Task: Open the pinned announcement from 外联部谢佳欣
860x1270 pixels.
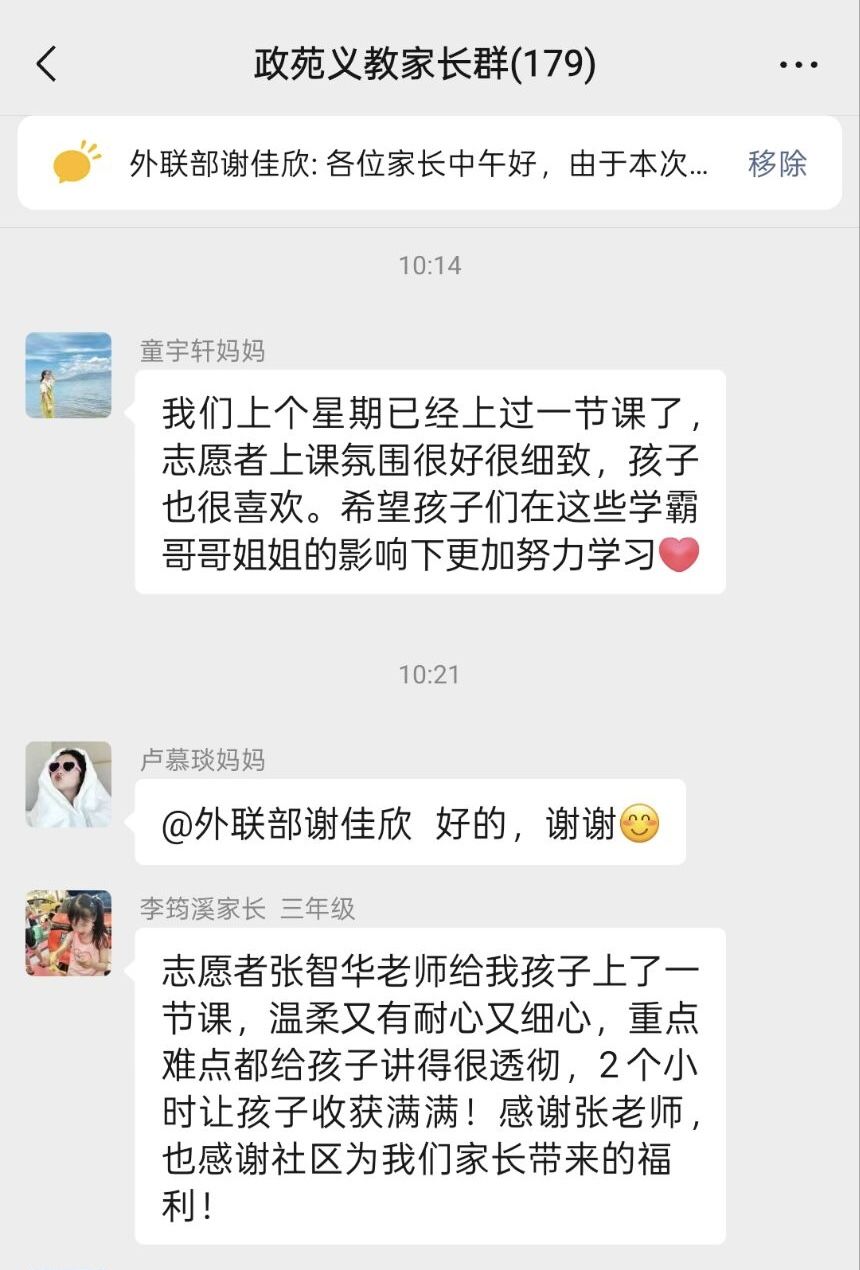Action: (x=418, y=163)
